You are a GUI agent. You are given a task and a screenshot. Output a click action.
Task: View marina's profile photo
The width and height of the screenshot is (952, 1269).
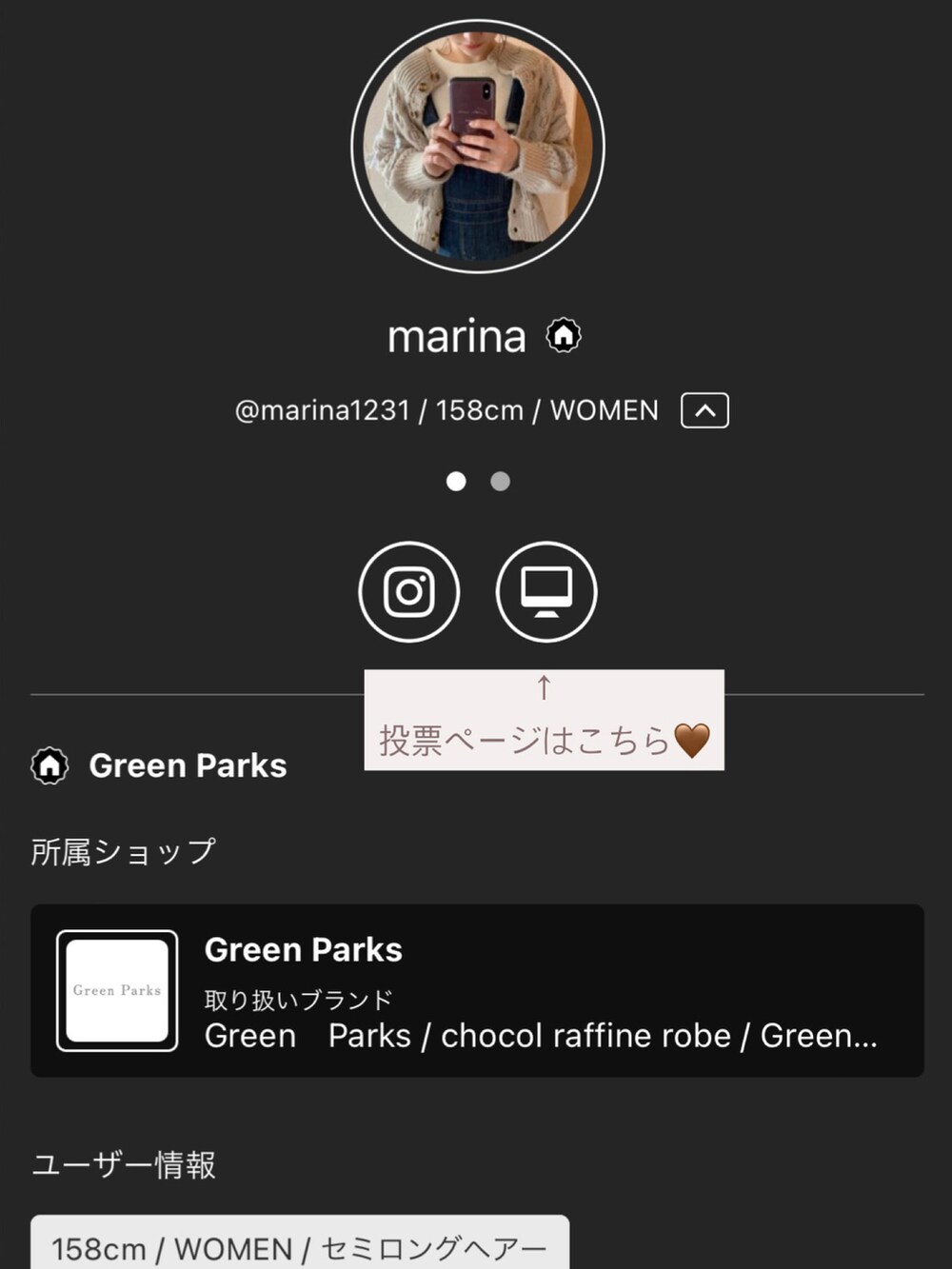(x=478, y=147)
